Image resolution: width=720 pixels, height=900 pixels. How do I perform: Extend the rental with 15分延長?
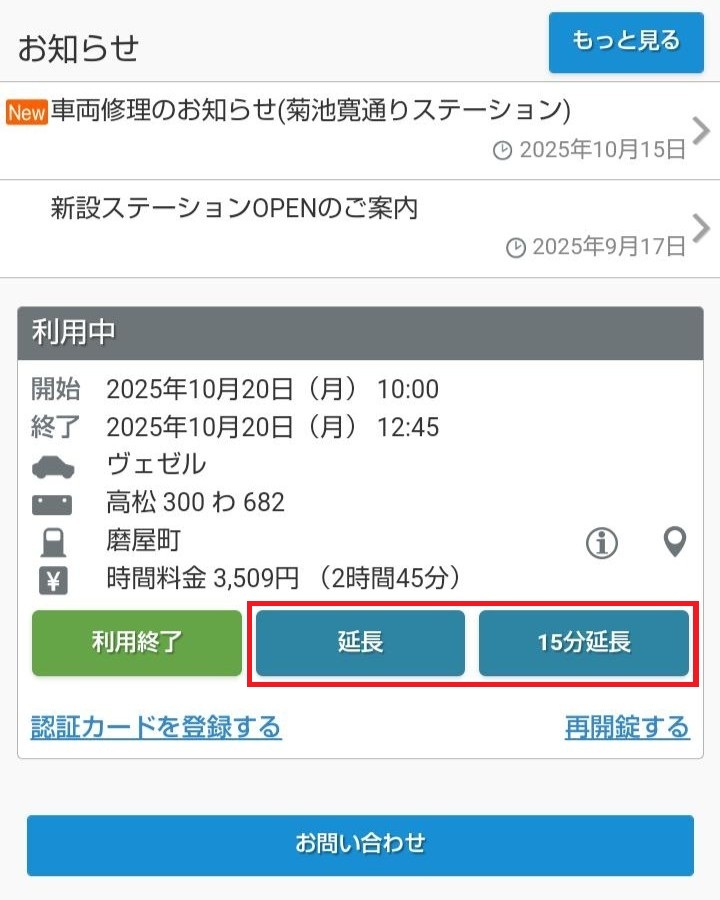(x=584, y=643)
